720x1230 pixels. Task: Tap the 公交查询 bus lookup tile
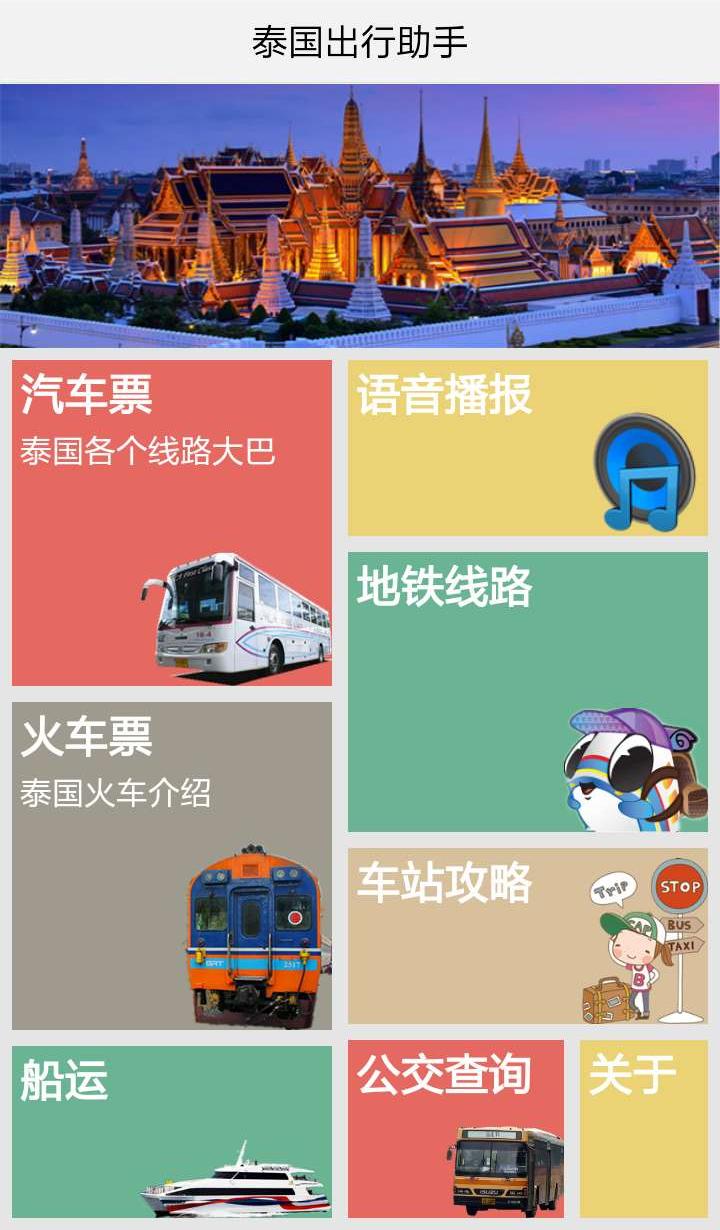click(x=455, y=1128)
